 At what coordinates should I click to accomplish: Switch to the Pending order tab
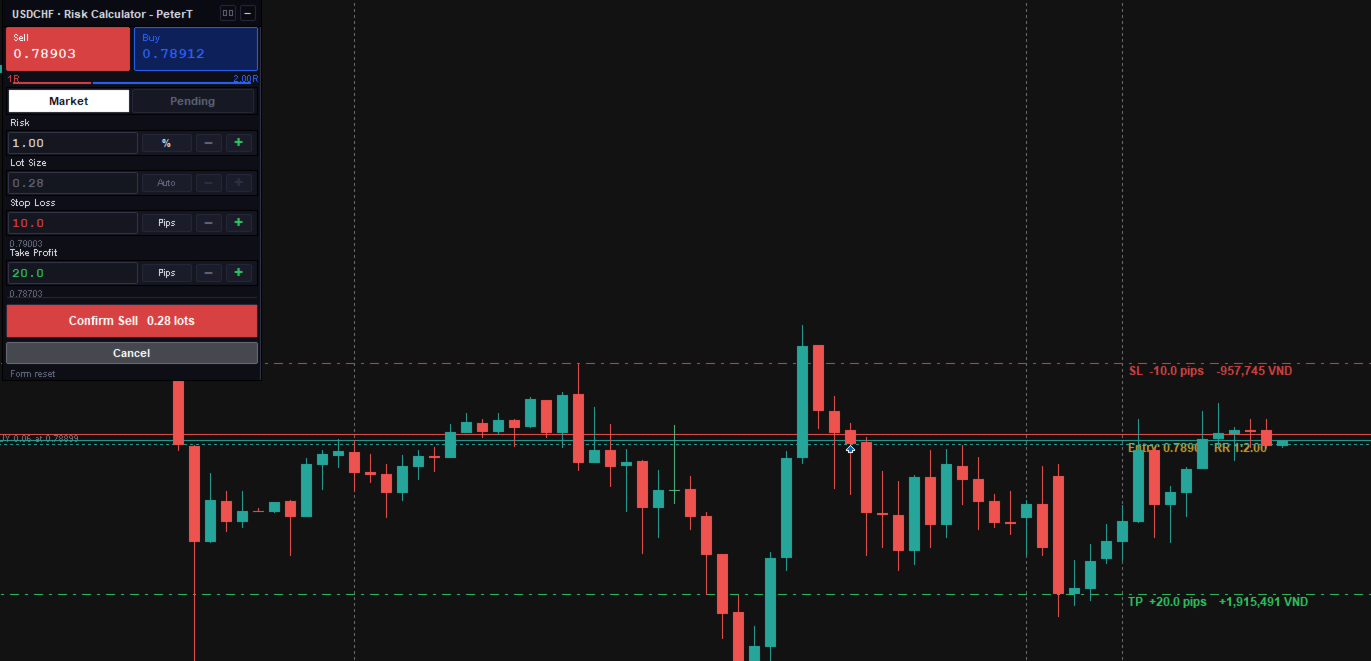click(193, 101)
